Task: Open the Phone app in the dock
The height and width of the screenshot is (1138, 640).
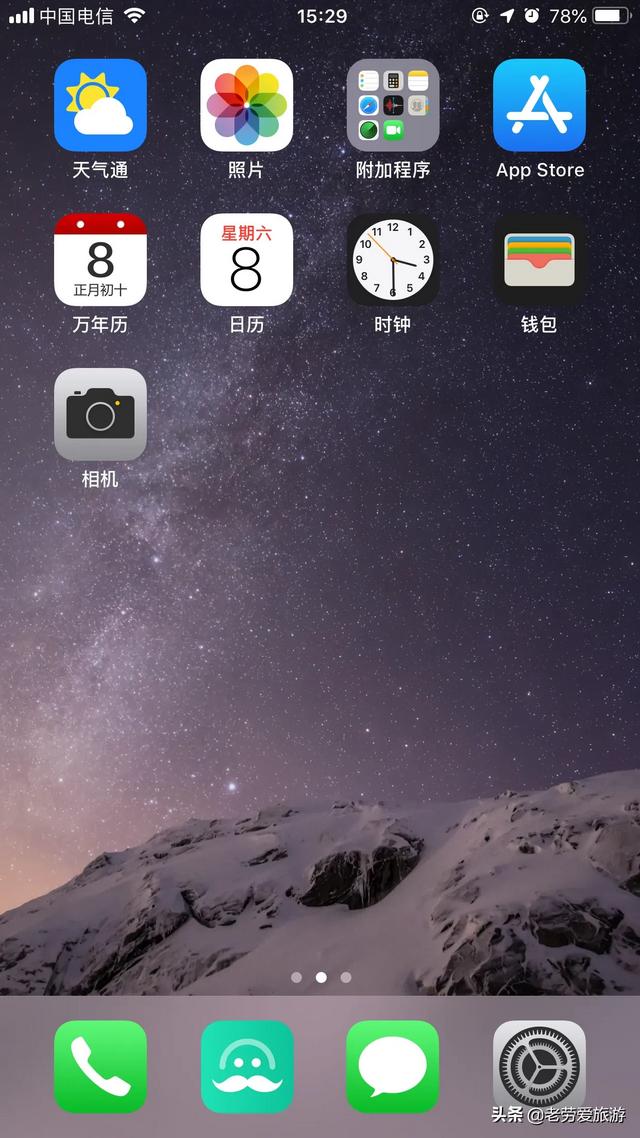Action: [100, 1066]
